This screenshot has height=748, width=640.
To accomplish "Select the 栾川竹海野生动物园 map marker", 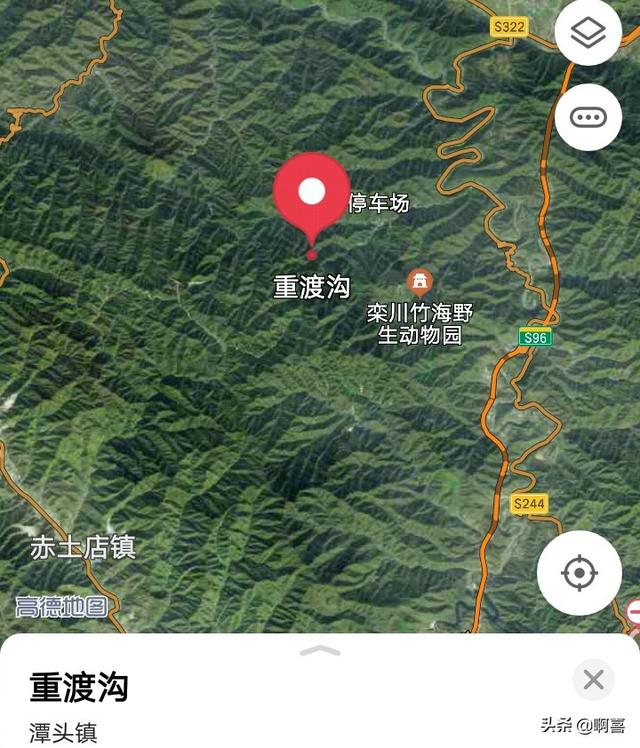I will pos(420,281).
